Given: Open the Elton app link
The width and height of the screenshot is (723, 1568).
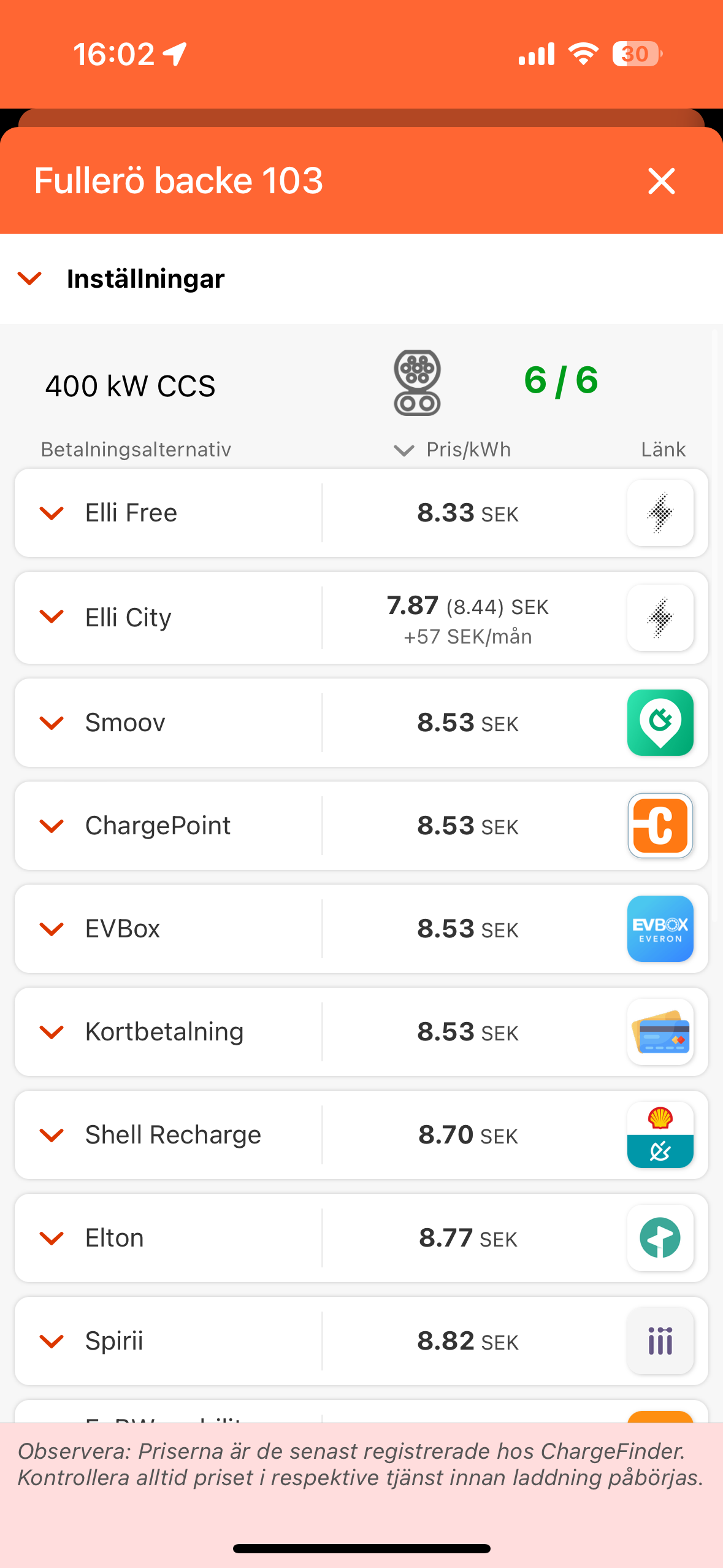Looking at the screenshot, I should [660, 1238].
